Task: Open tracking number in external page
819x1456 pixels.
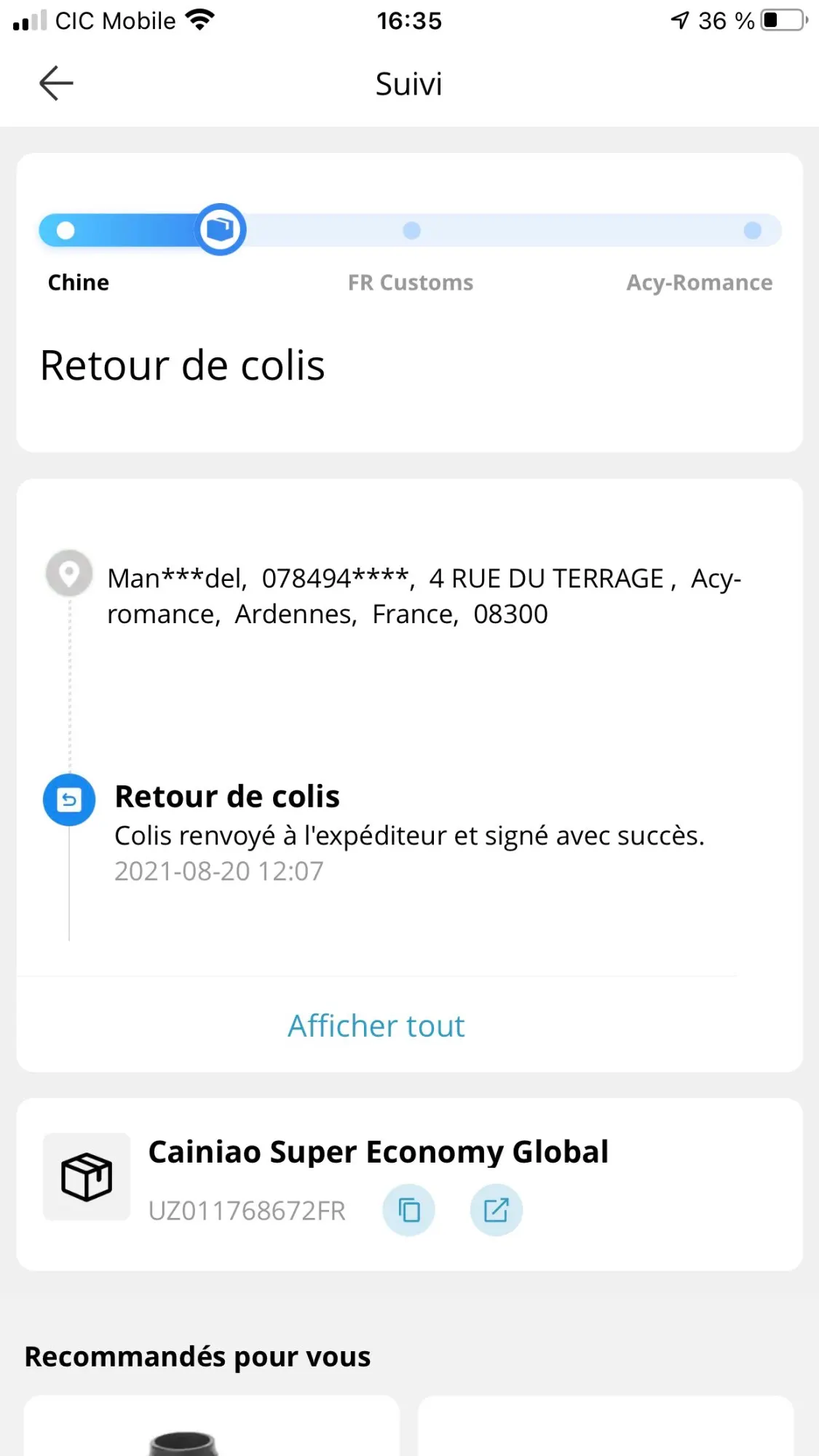Action: coord(496,1211)
